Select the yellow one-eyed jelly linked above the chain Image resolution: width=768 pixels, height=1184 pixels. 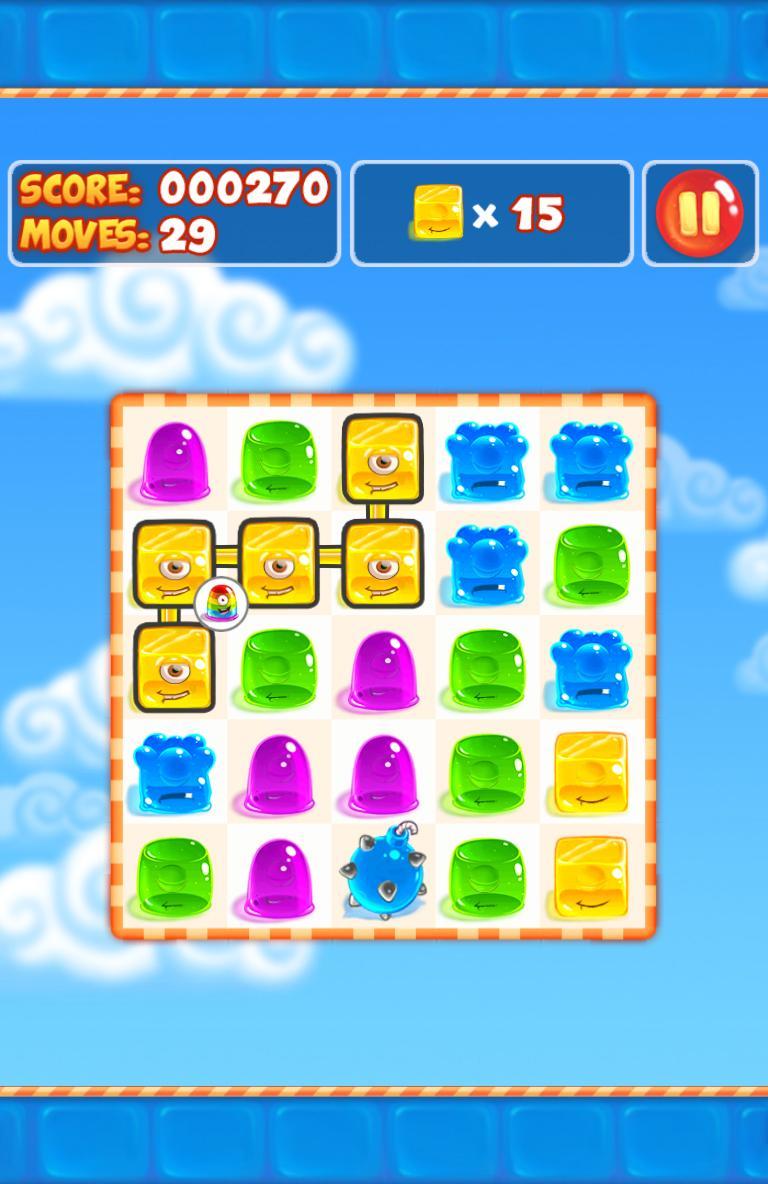coord(382,459)
